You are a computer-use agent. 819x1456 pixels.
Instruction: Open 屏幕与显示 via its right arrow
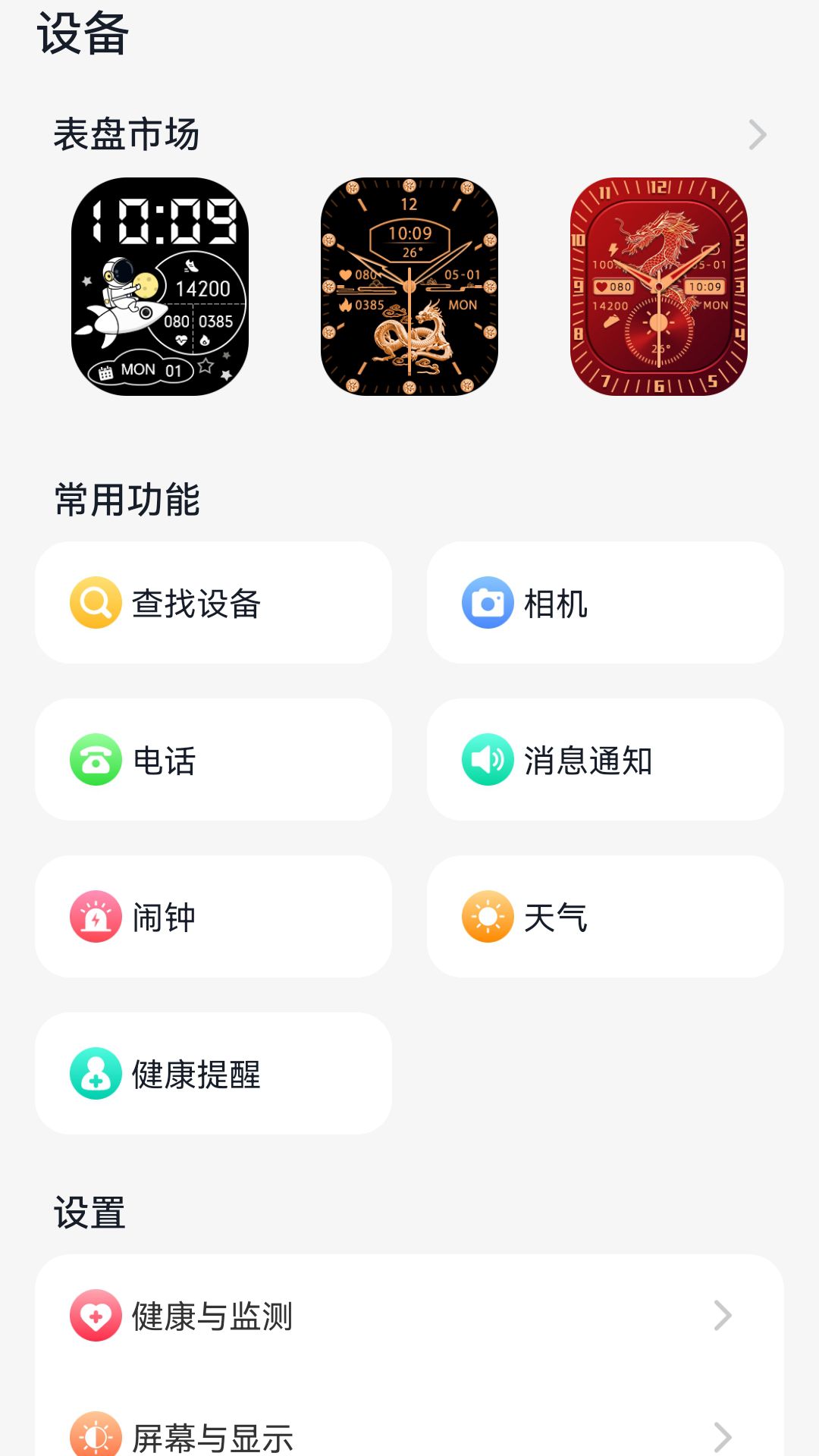(722, 1436)
